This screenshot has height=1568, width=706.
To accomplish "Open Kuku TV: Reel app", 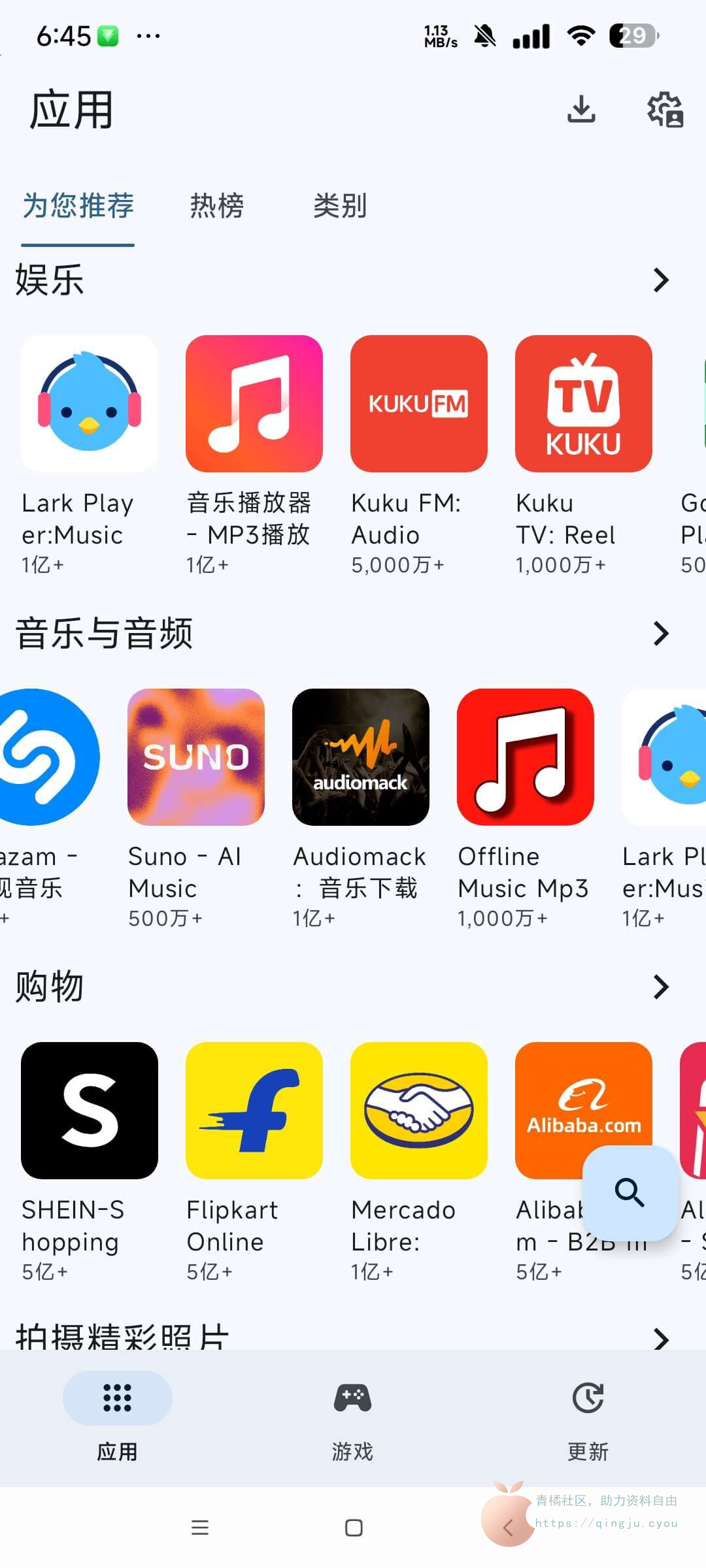I will click(x=583, y=404).
